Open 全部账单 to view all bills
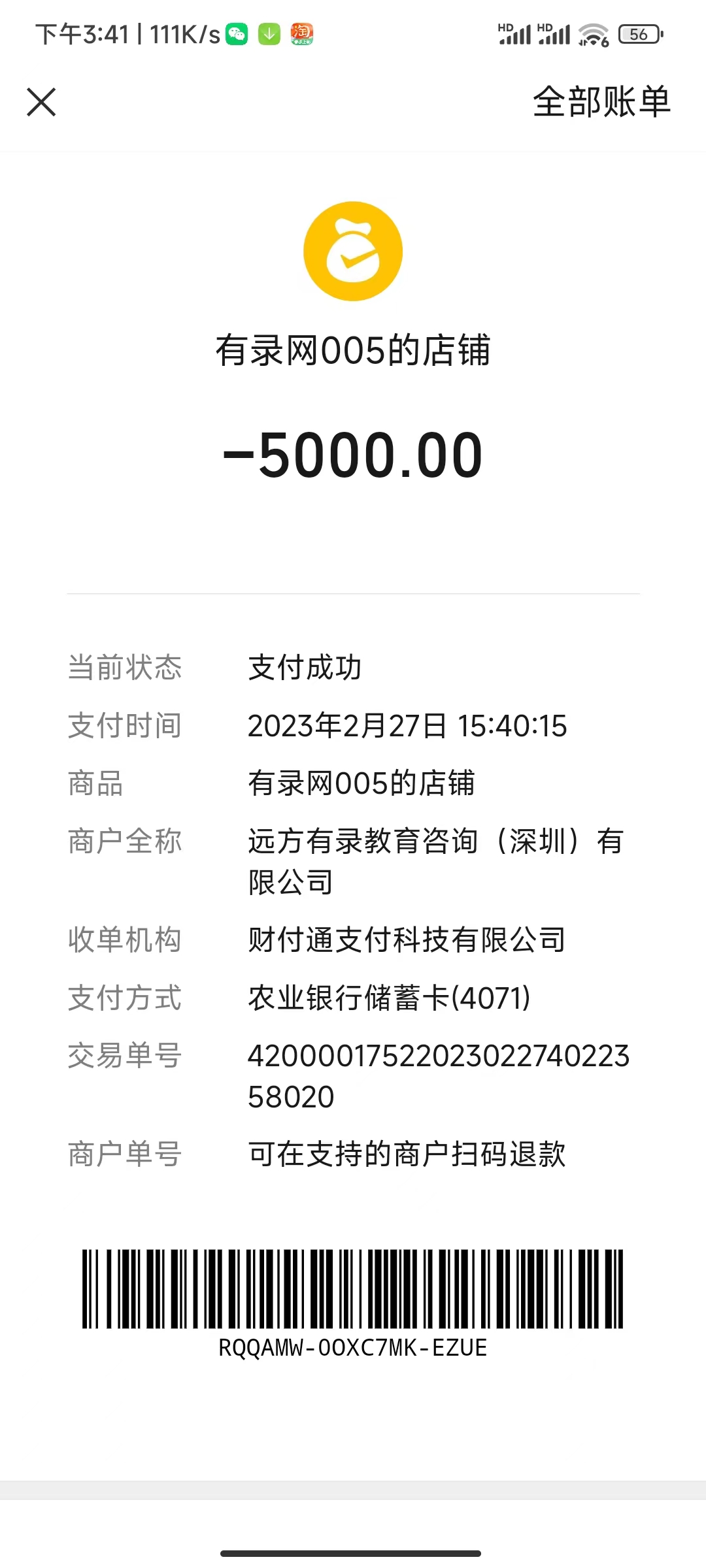The width and height of the screenshot is (706, 1568). [x=601, y=103]
